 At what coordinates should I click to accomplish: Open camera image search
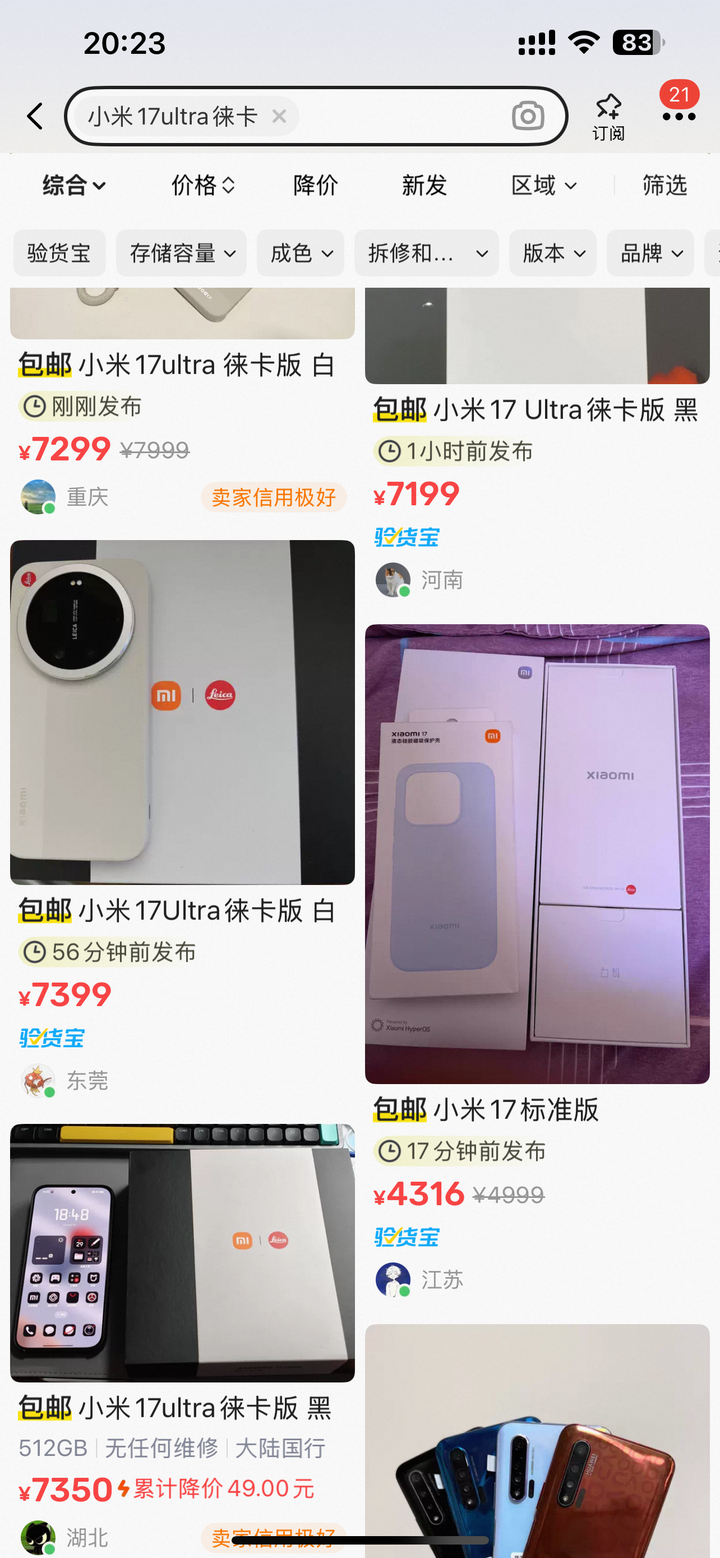click(x=527, y=117)
